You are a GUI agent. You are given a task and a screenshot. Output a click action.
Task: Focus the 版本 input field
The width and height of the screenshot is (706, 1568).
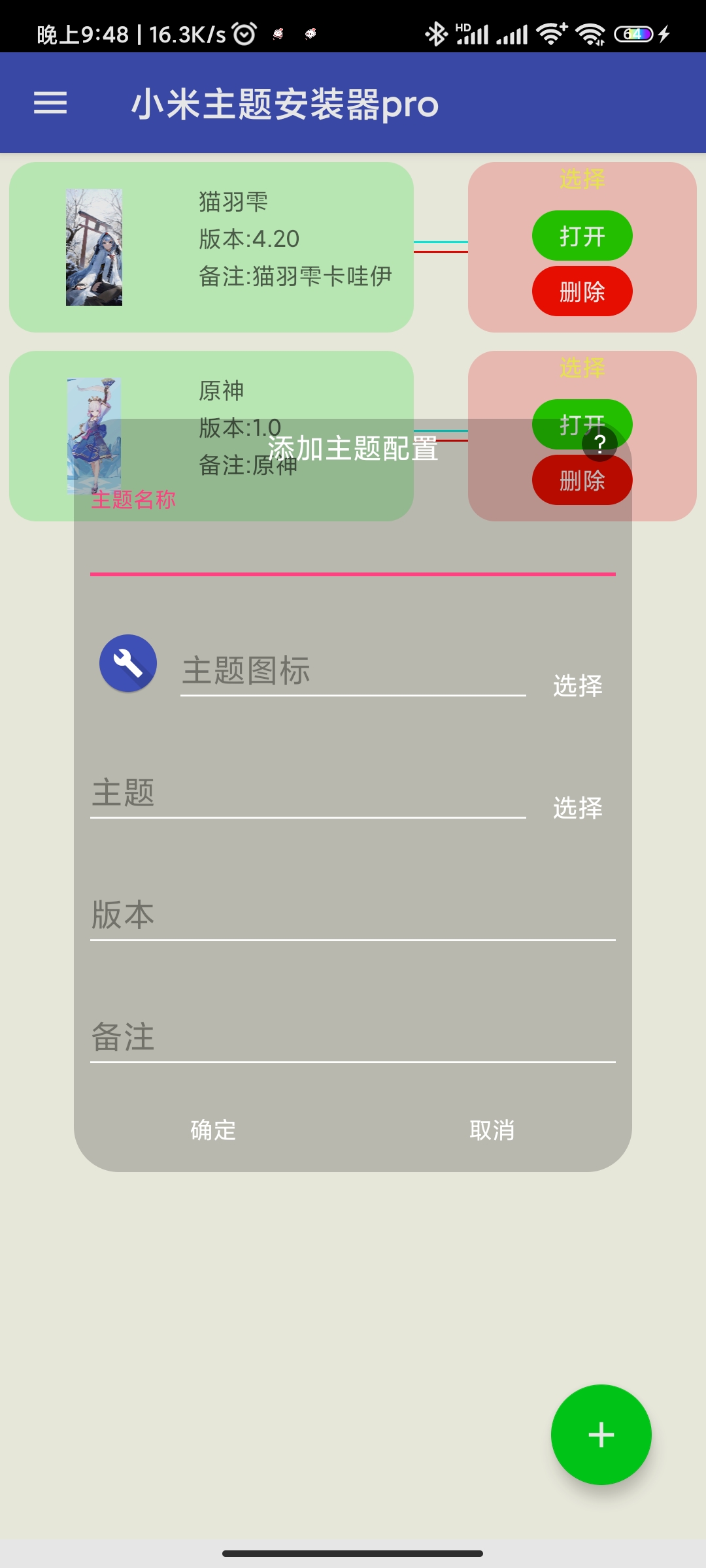(352, 915)
